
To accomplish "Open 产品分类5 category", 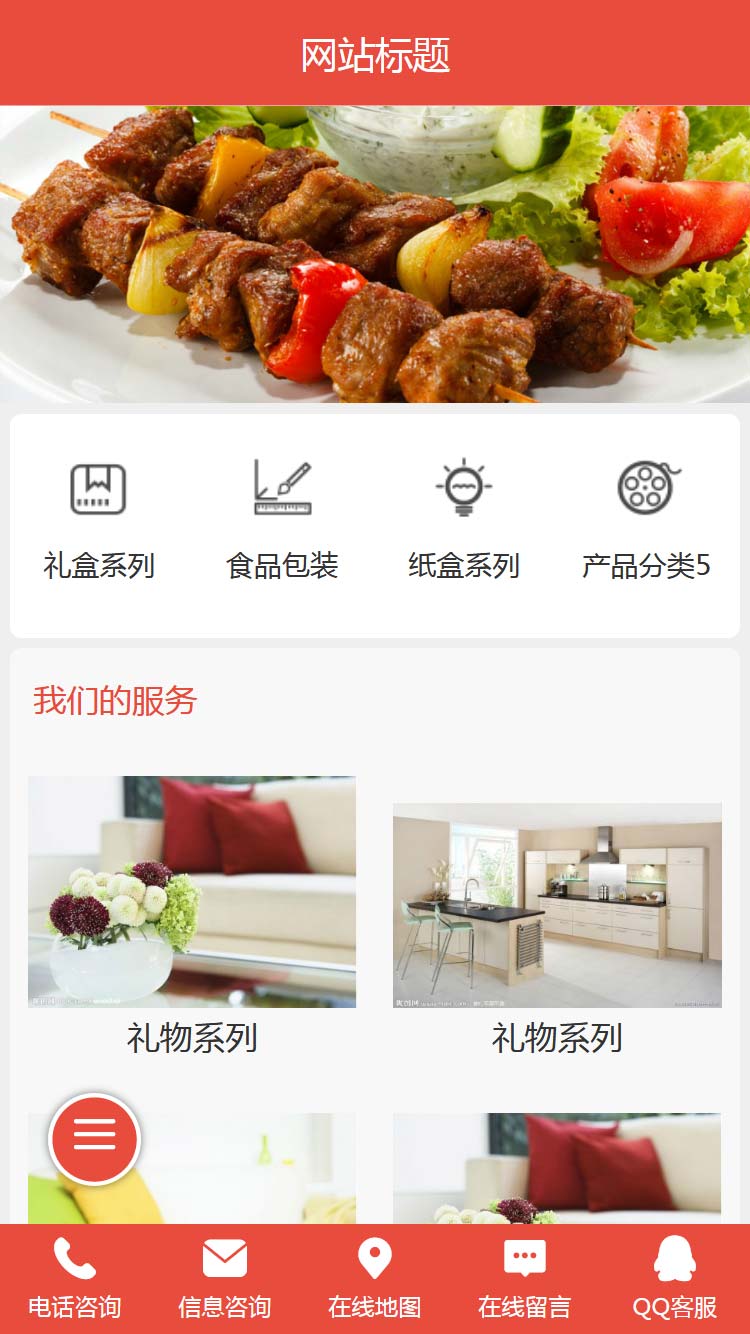I will pyautogui.click(x=646, y=520).
